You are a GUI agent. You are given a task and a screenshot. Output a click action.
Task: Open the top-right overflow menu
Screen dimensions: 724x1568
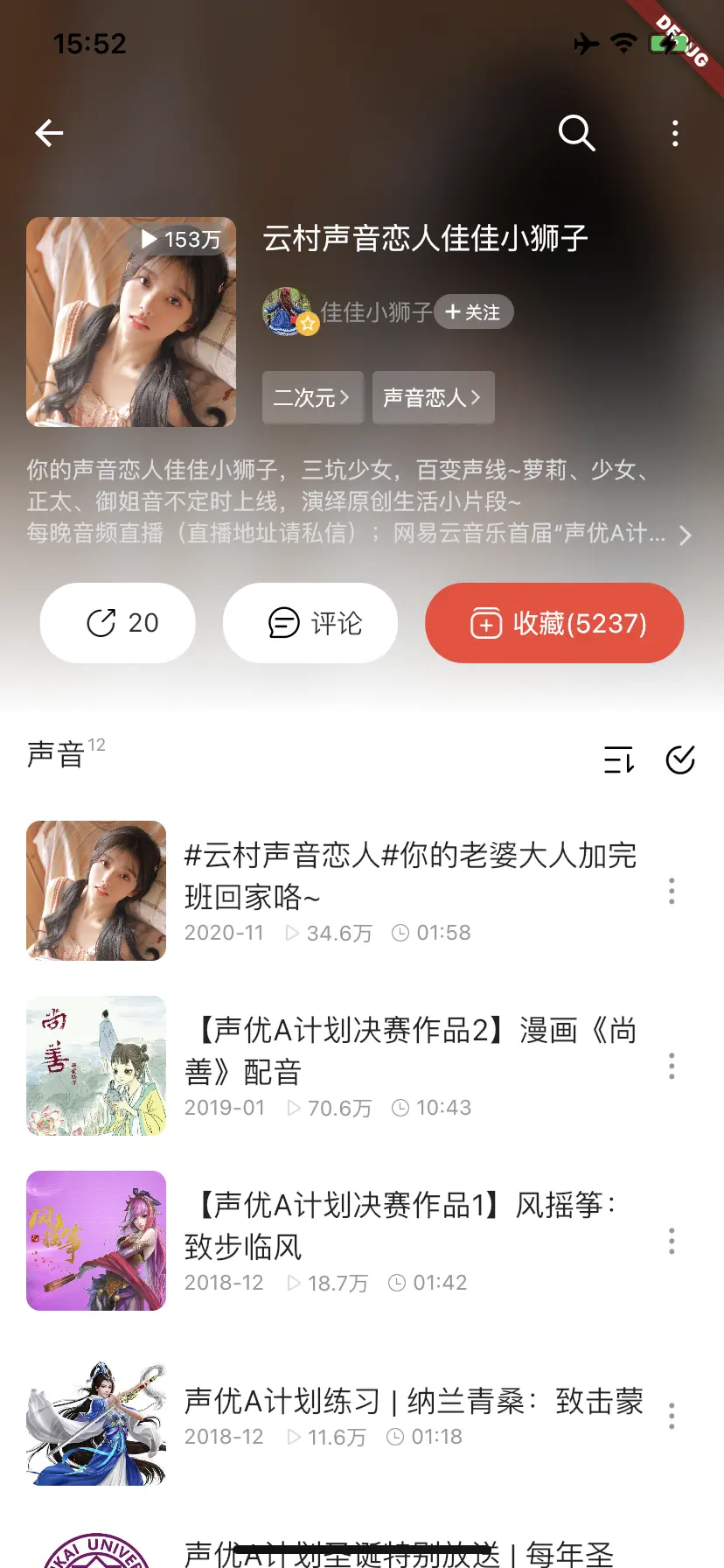tap(674, 133)
